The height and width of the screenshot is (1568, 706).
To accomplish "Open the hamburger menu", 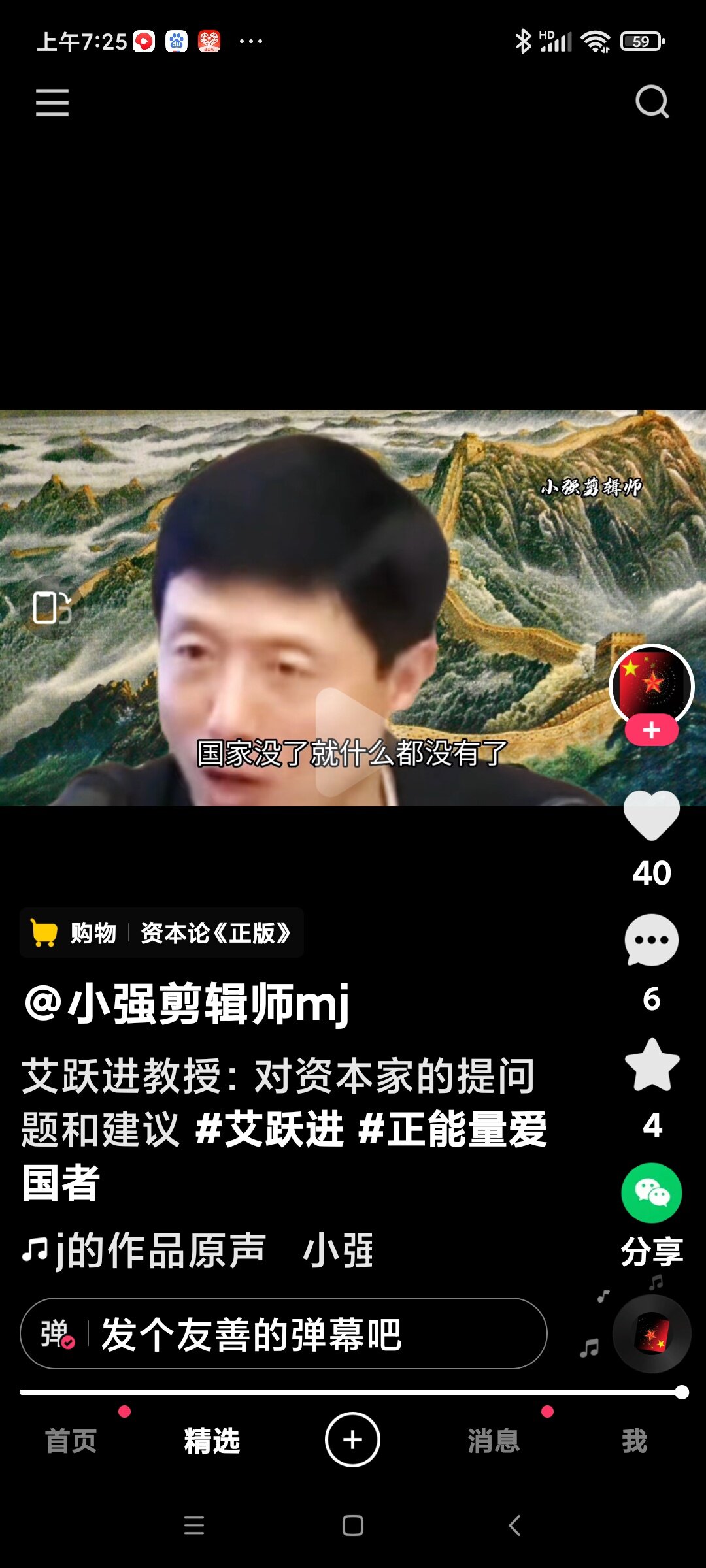I will point(52,103).
